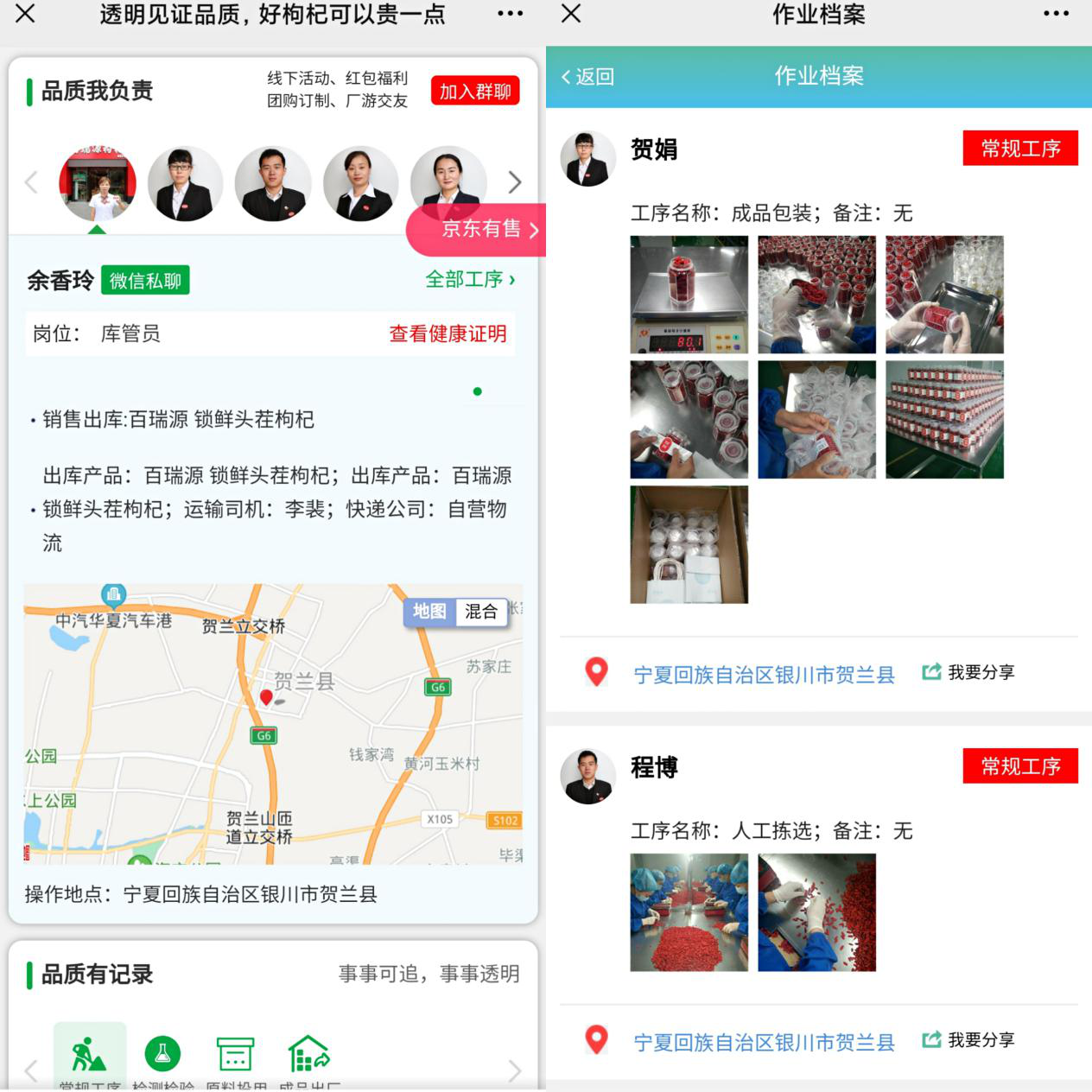Open the overflow menu beside 作业档案 title
The image size is (1092, 1092).
[x=1056, y=14]
